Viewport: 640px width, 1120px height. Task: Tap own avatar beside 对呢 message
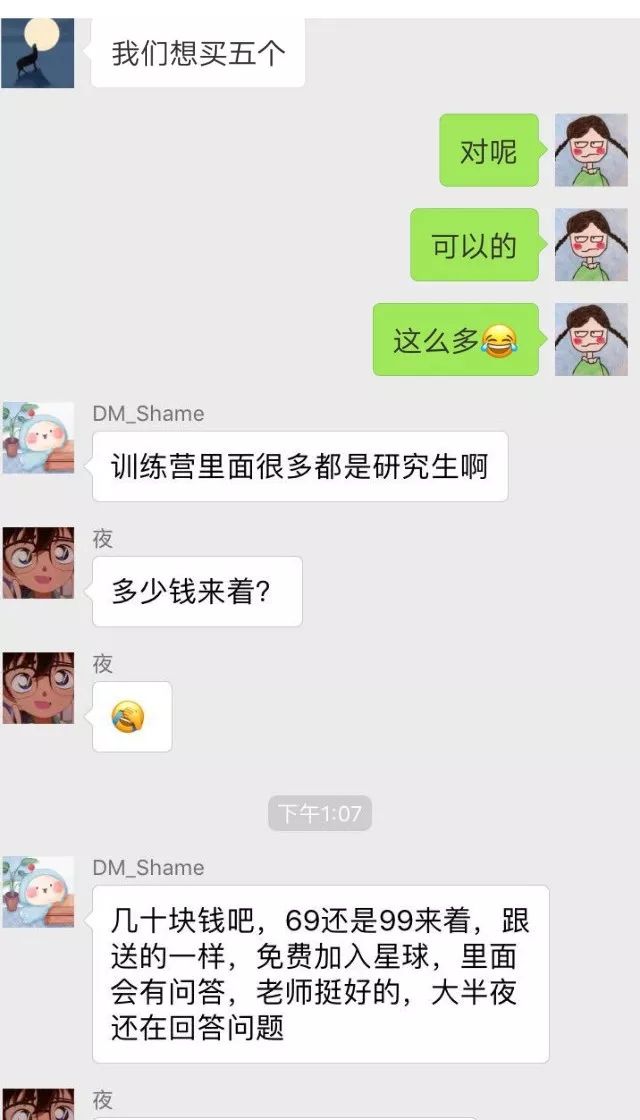591,150
